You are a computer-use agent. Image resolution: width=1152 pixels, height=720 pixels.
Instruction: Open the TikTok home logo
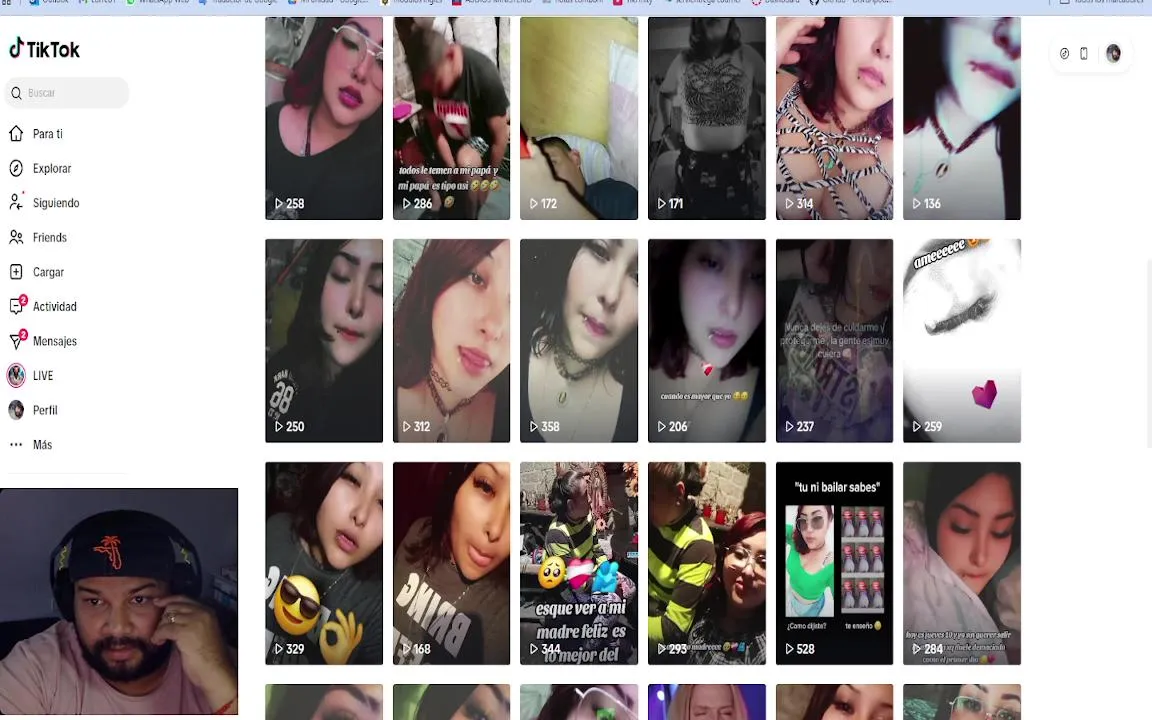(44, 49)
